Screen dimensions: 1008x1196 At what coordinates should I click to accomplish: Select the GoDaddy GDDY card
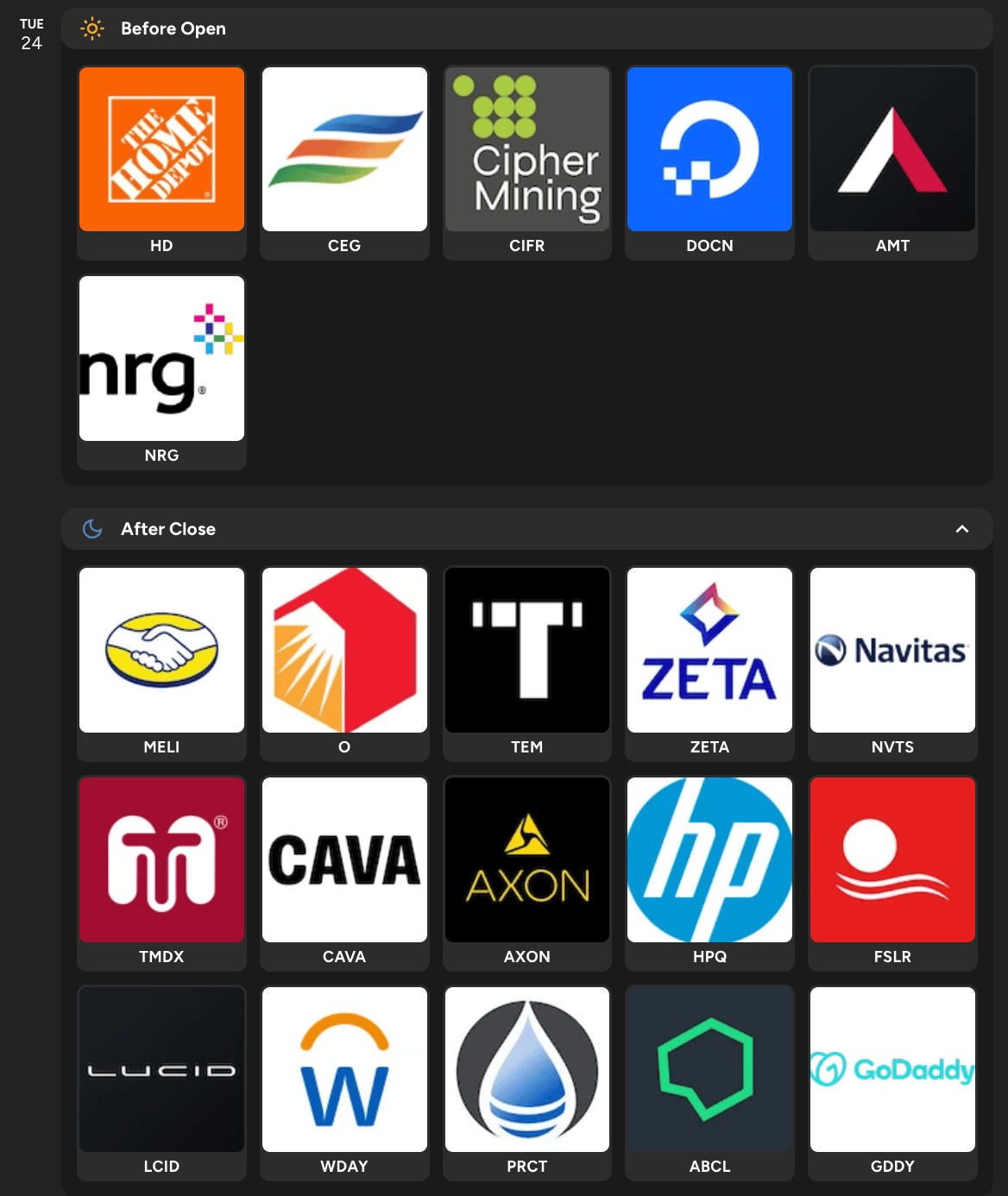tap(892, 1070)
